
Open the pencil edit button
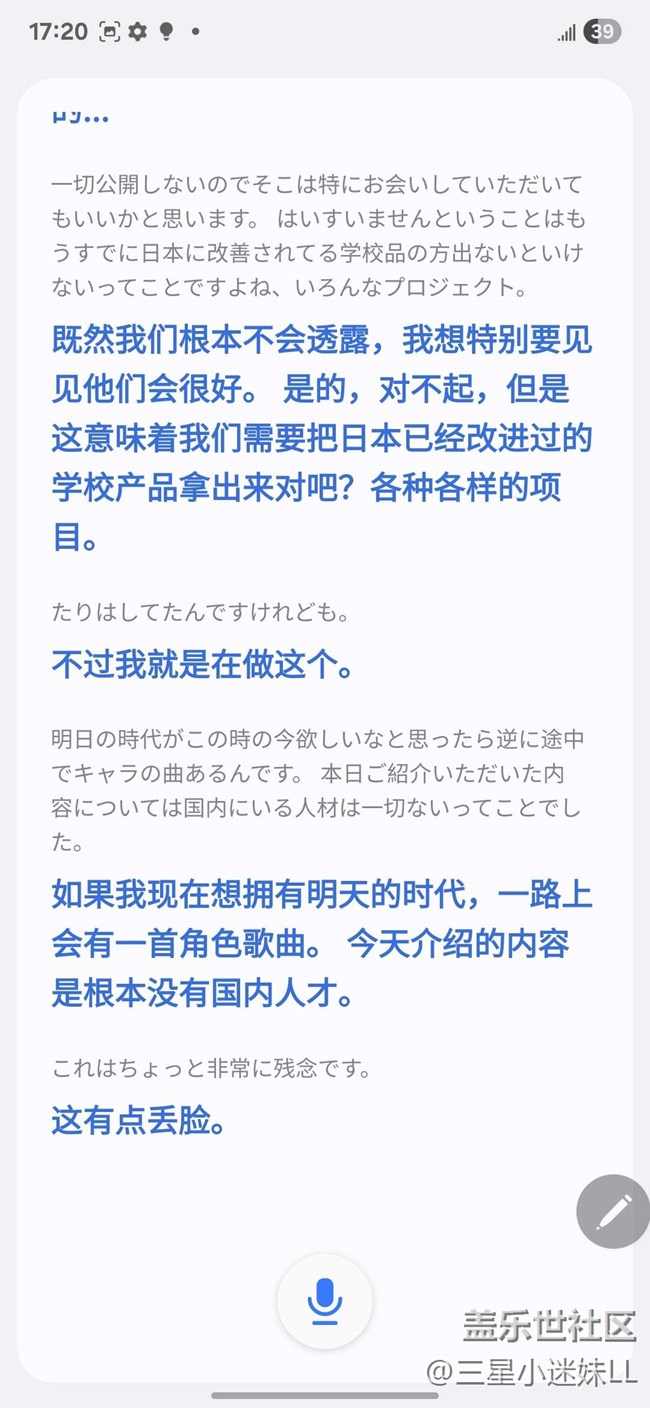pyautogui.click(x=612, y=1211)
